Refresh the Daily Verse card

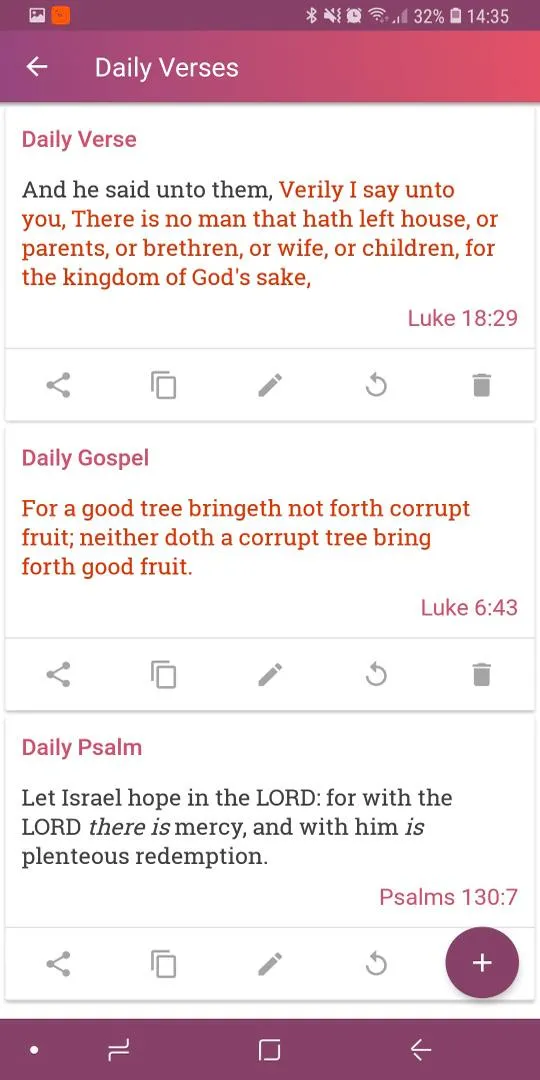[x=376, y=385]
